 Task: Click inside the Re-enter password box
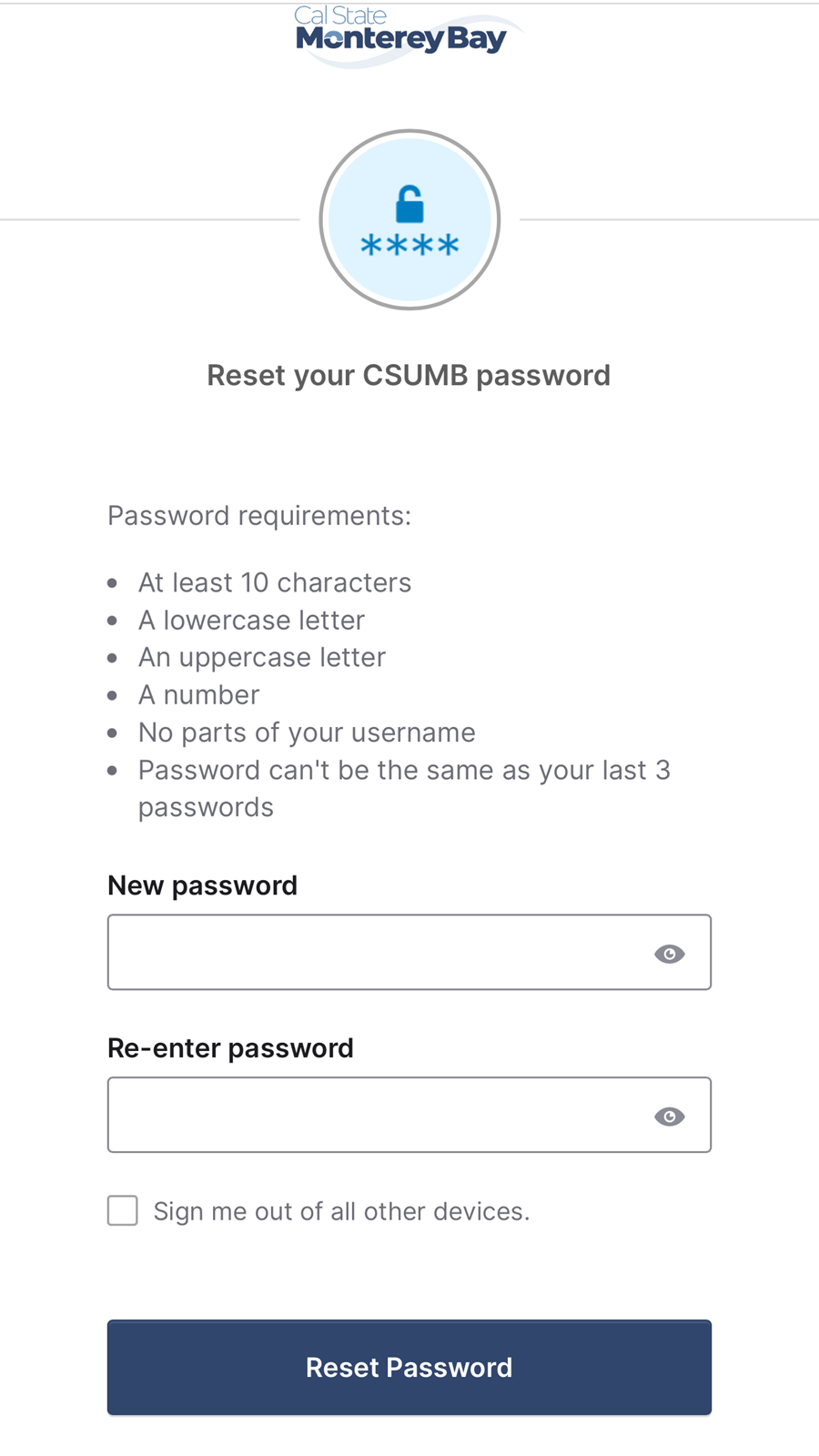point(364,1116)
